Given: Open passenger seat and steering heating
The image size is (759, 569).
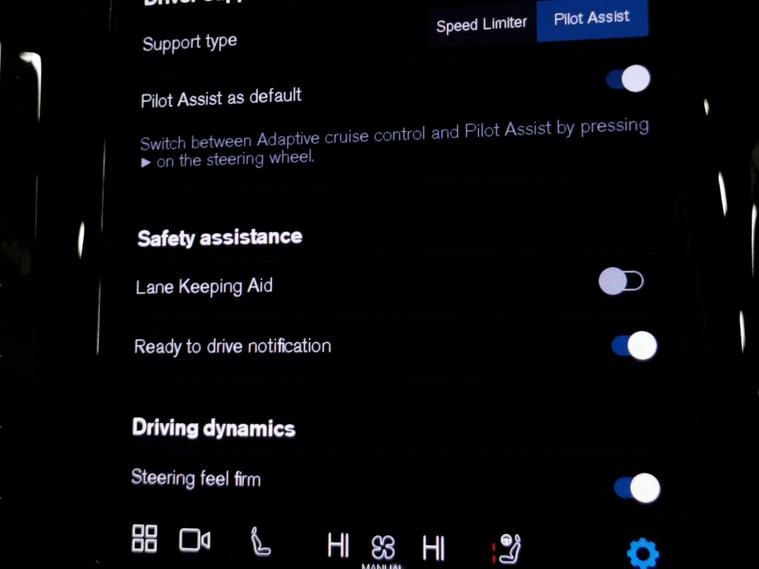Looking at the screenshot, I should 507,548.
